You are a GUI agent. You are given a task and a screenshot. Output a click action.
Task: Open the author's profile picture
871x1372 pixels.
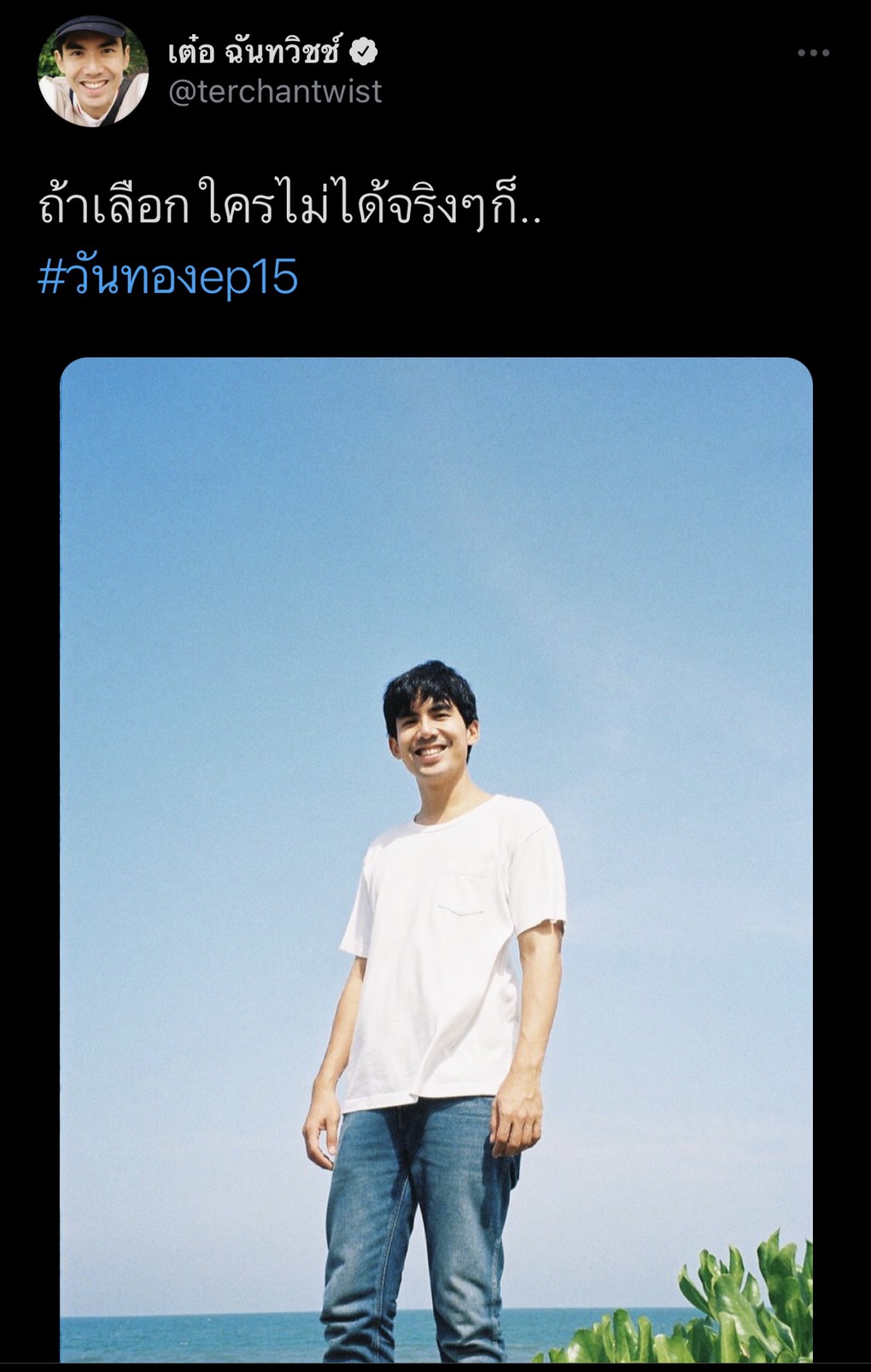point(93,71)
